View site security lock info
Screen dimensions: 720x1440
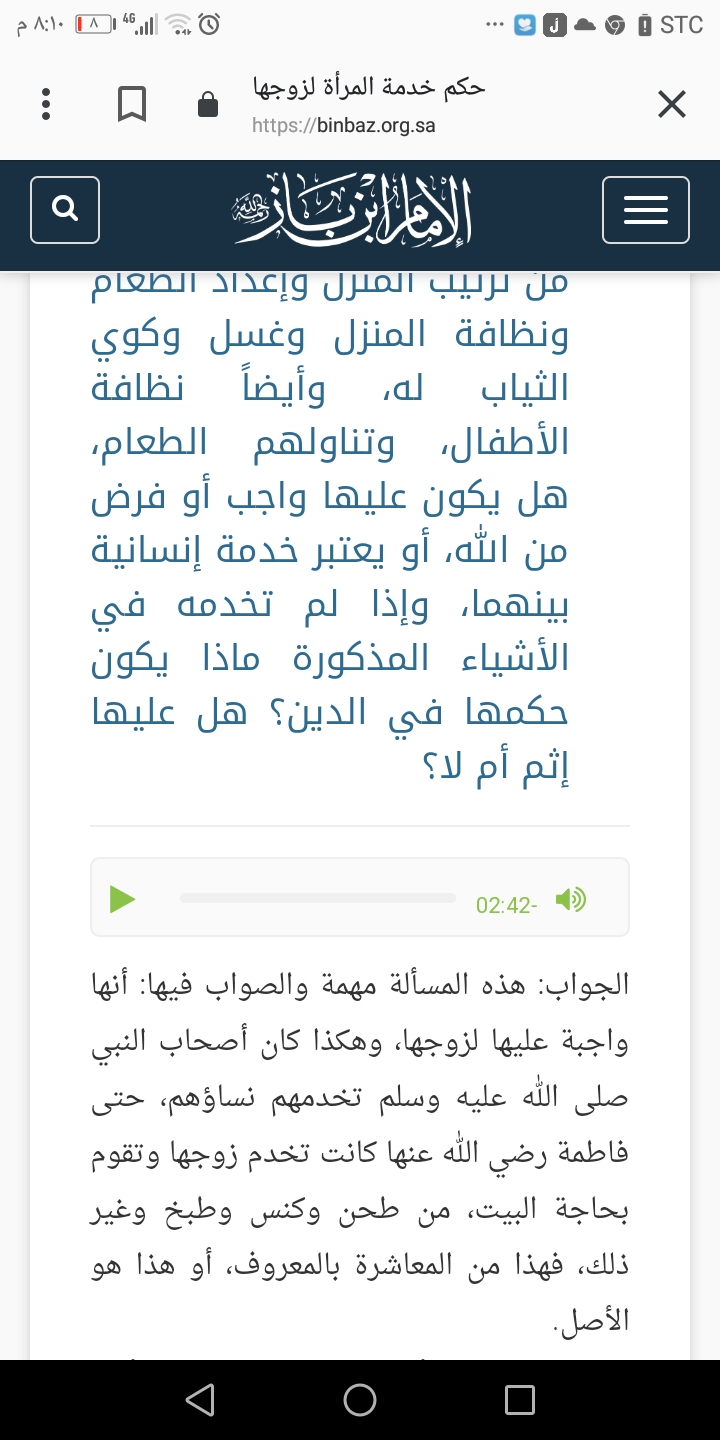(208, 105)
